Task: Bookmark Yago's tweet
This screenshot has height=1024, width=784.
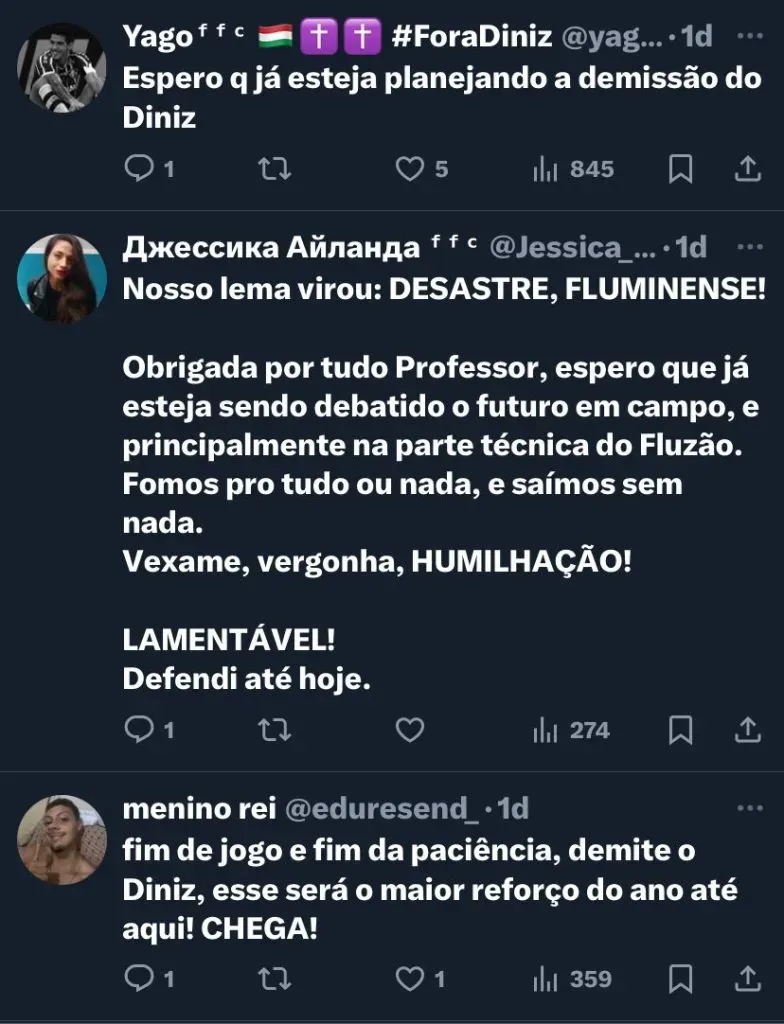Action: pyautogui.click(x=680, y=169)
